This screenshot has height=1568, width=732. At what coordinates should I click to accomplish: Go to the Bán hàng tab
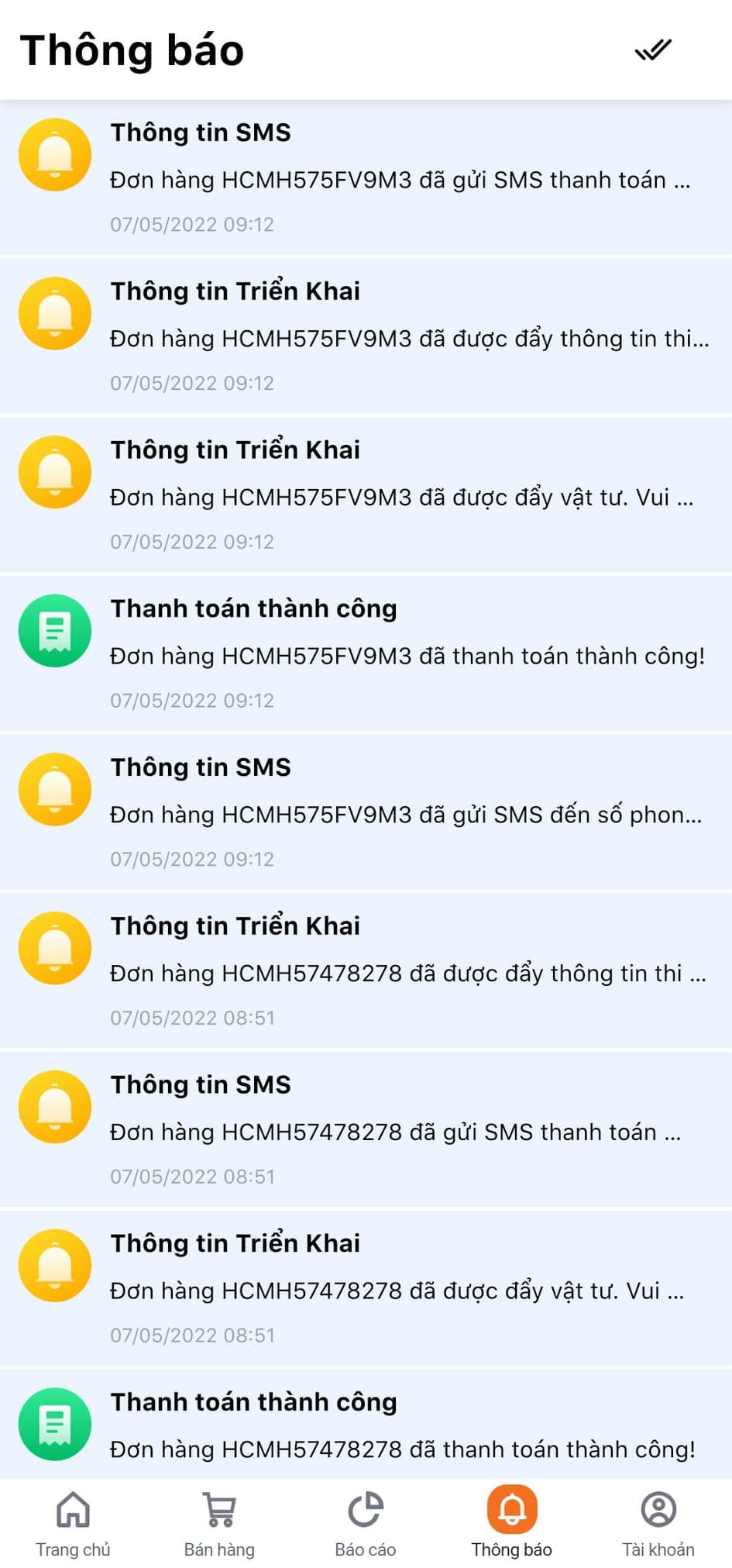click(x=219, y=1523)
